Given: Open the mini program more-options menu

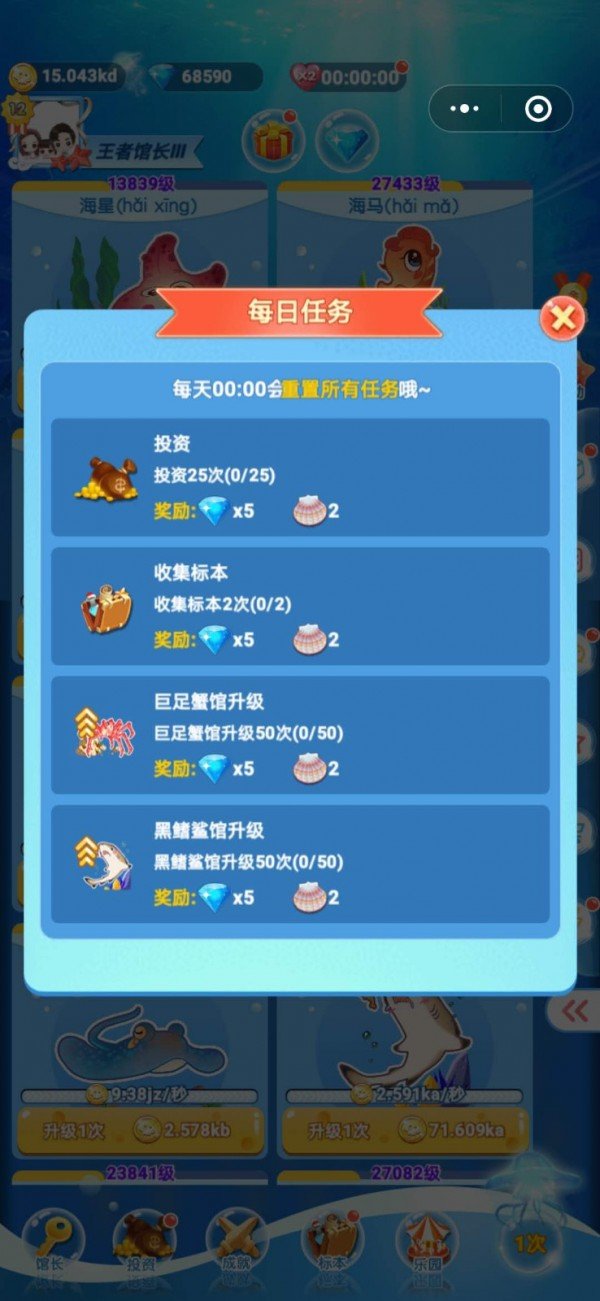Looking at the screenshot, I should (x=465, y=109).
